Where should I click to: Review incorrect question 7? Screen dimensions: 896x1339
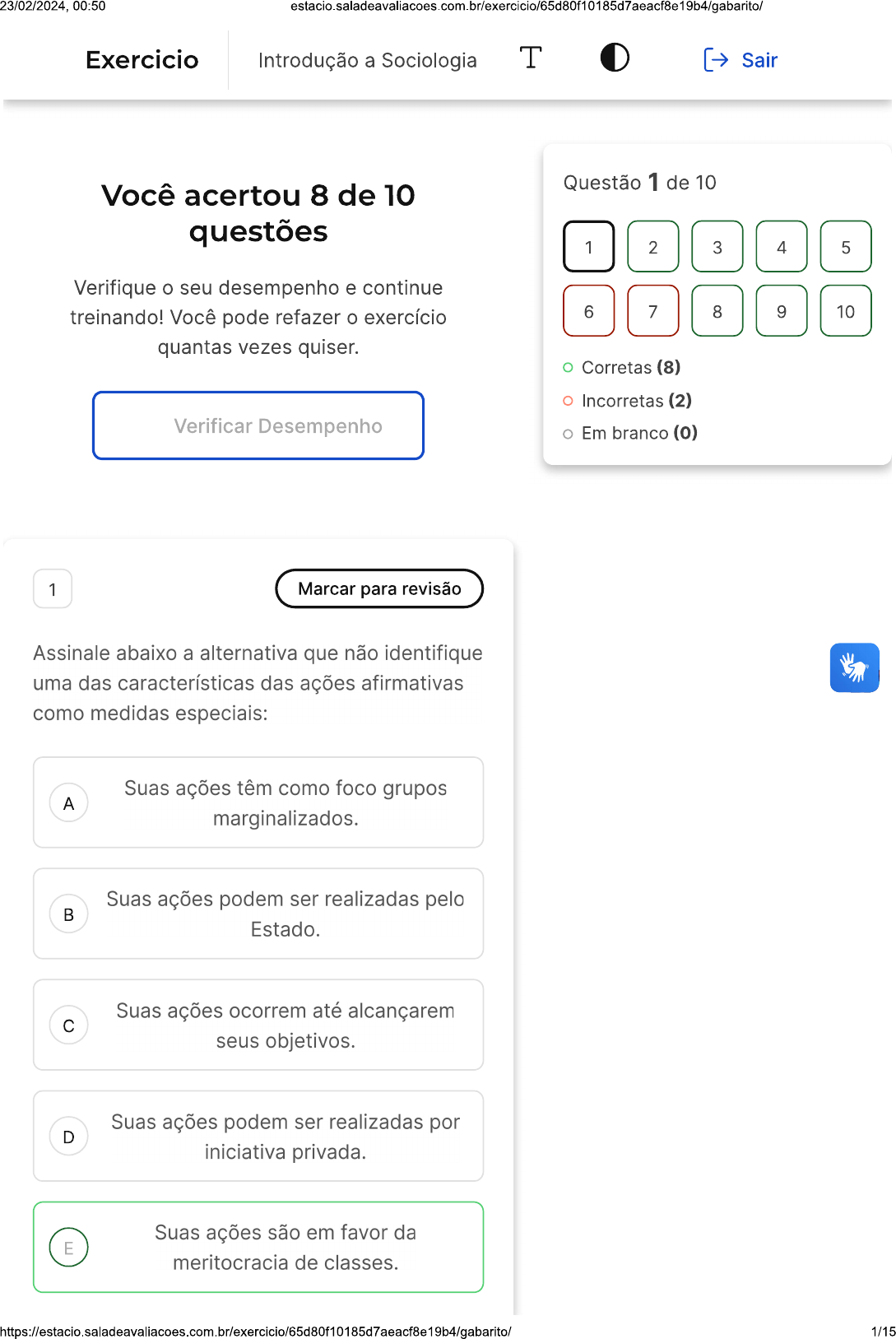[652, 311]
